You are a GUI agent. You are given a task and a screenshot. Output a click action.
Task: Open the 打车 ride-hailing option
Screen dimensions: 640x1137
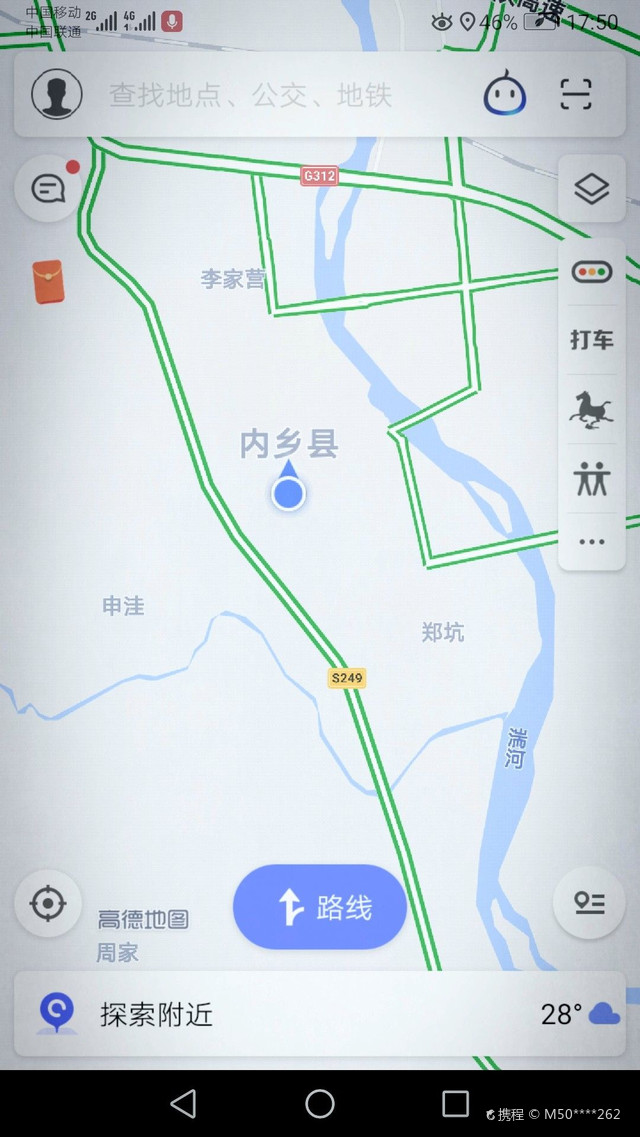point(591,339)
